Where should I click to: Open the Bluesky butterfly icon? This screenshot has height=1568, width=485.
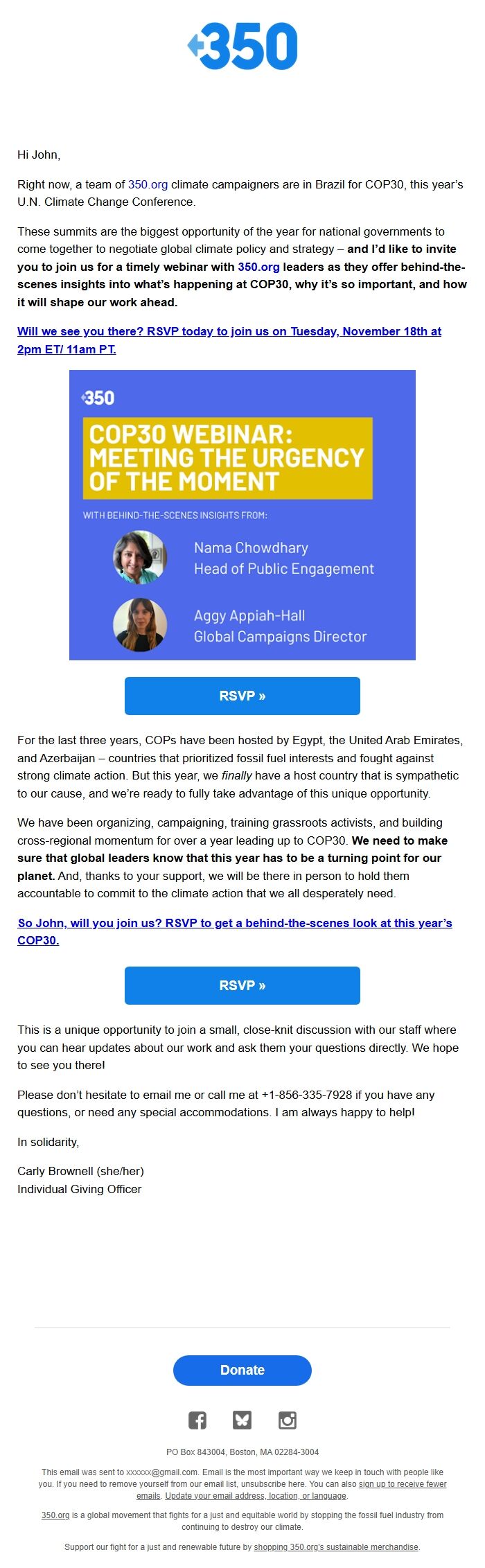242,1420
